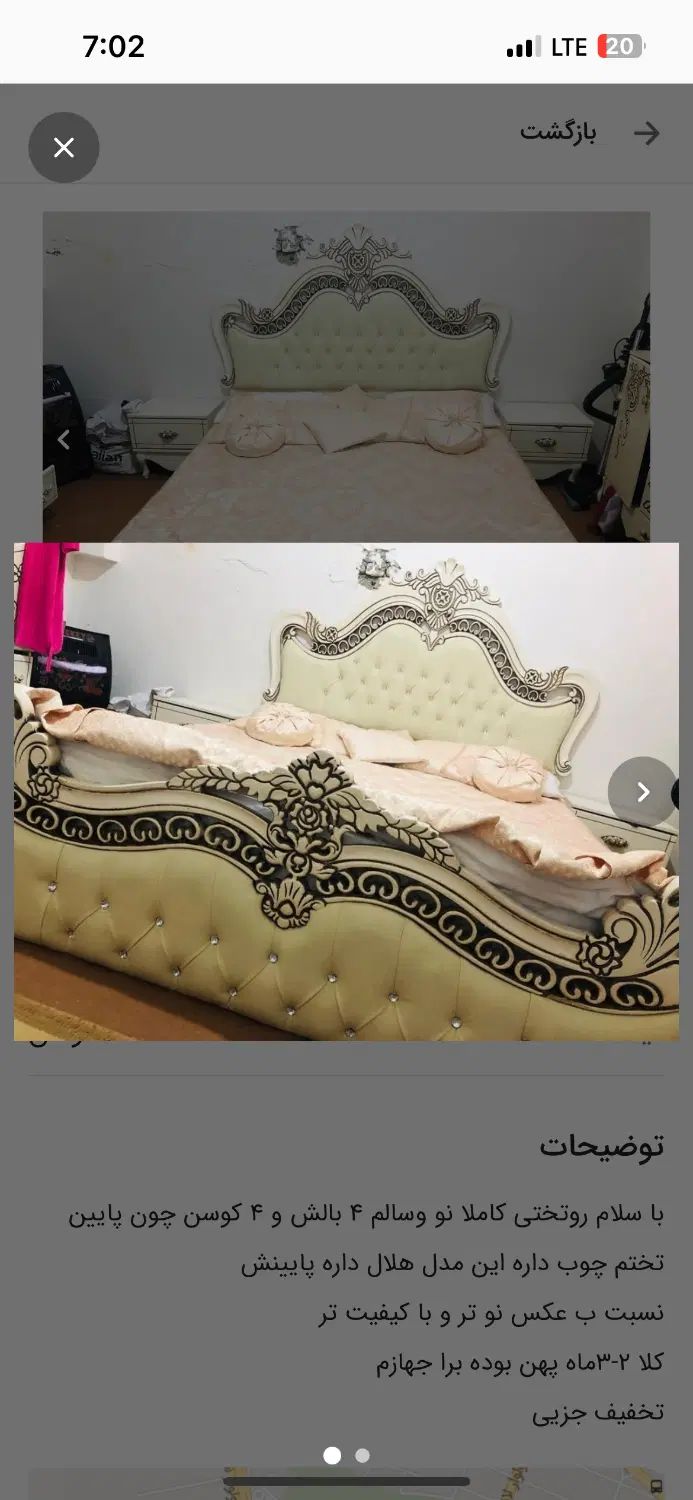This screenshot has height=1500, width=693.
Task: Go to previous photo in background gallery
Action: pyautogui.click(x=63, y=440)
